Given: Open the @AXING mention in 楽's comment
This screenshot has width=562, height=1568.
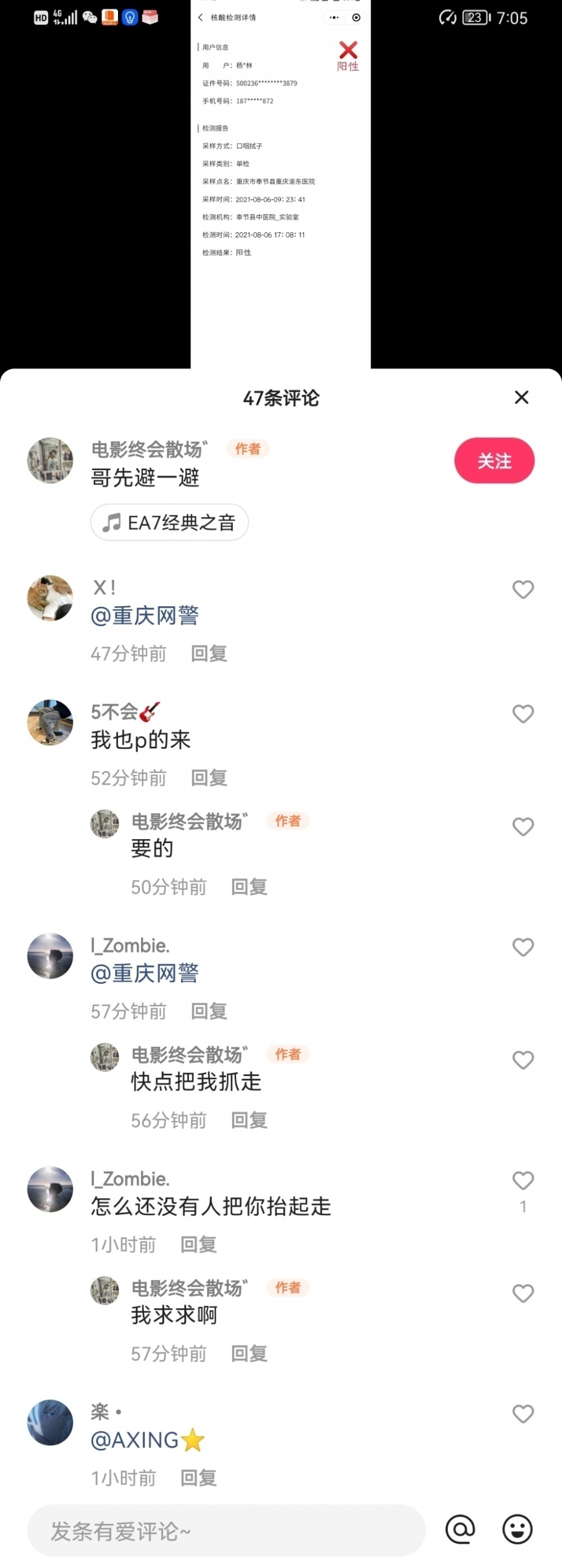Looking at the screenshot, I should point(146,1440).
